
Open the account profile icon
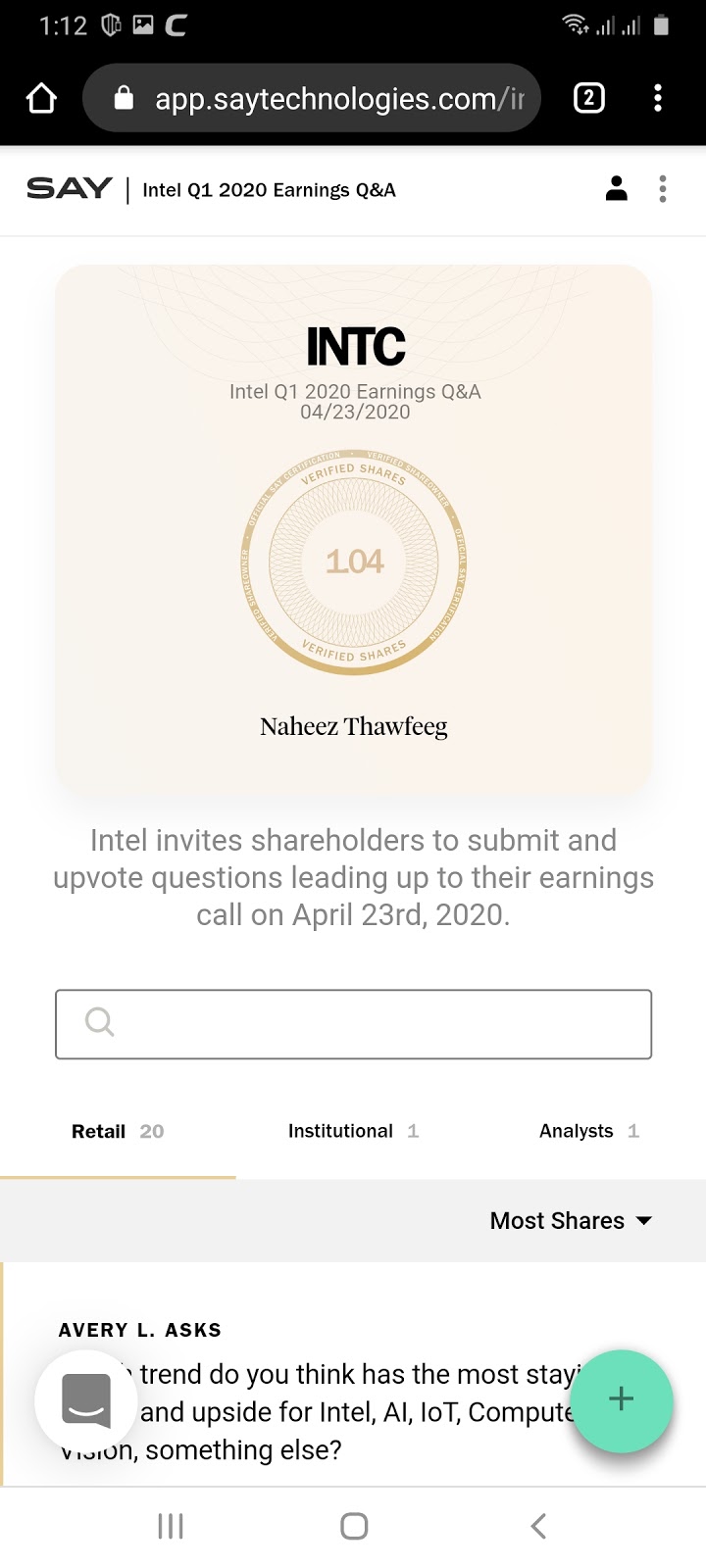(x=617, y=188)
